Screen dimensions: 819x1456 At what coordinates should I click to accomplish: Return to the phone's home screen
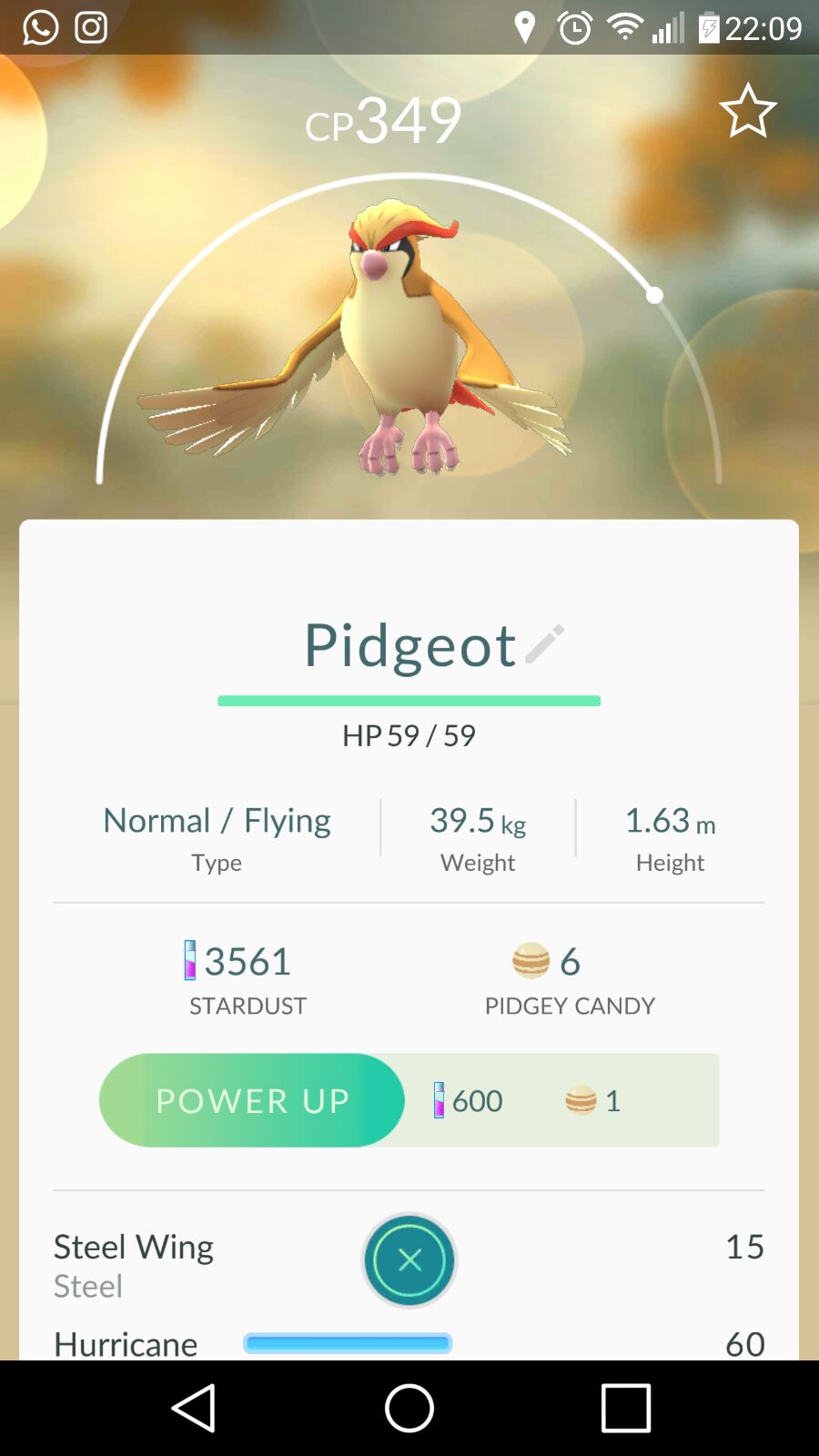(409, 1408)
